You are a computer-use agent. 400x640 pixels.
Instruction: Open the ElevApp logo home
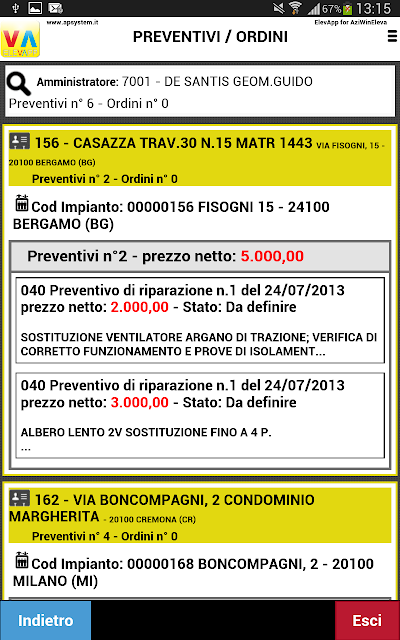20,39
